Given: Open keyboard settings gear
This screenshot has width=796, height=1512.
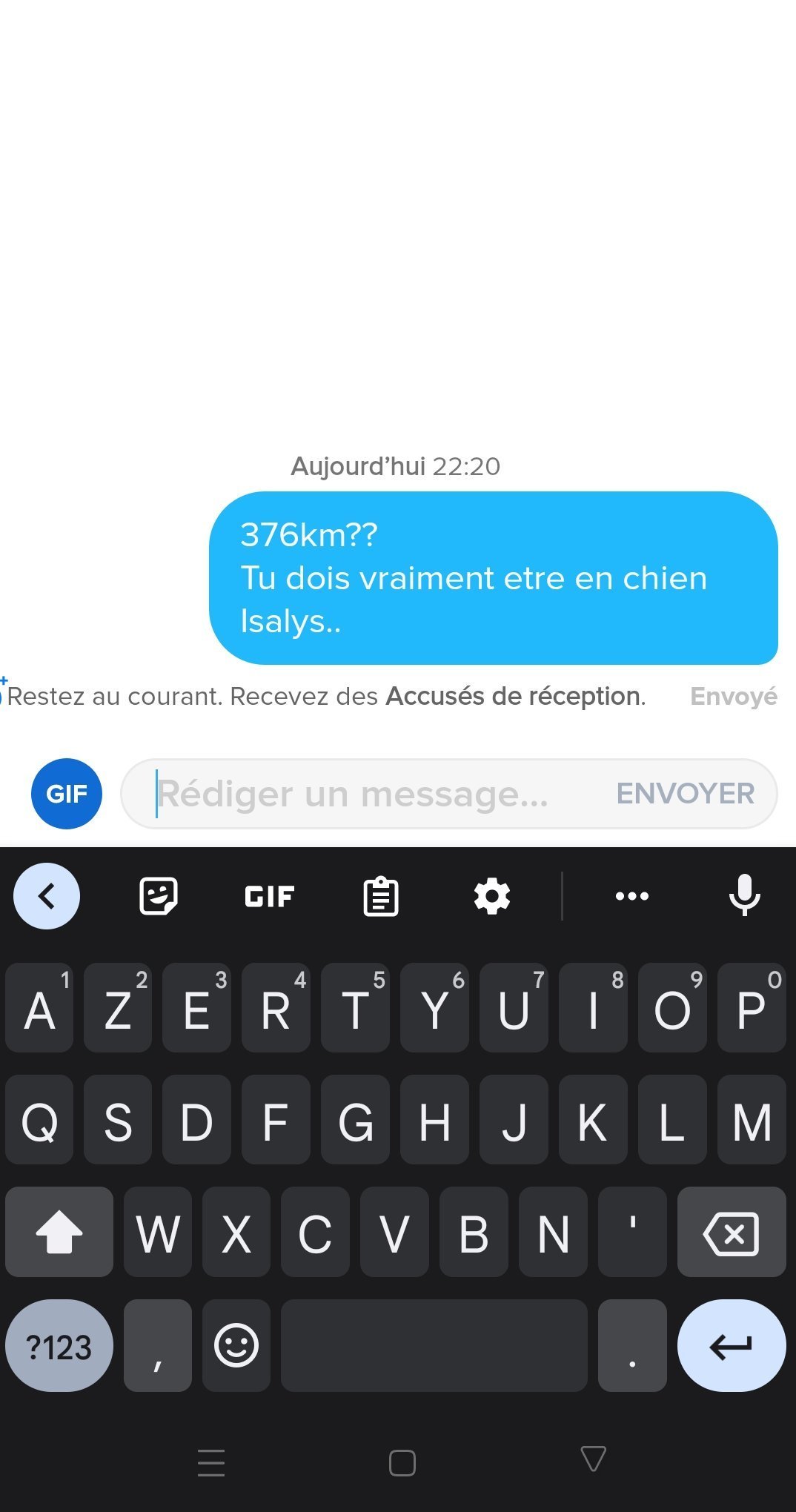Looking at the screenshot, I should (x=492, y=896).
